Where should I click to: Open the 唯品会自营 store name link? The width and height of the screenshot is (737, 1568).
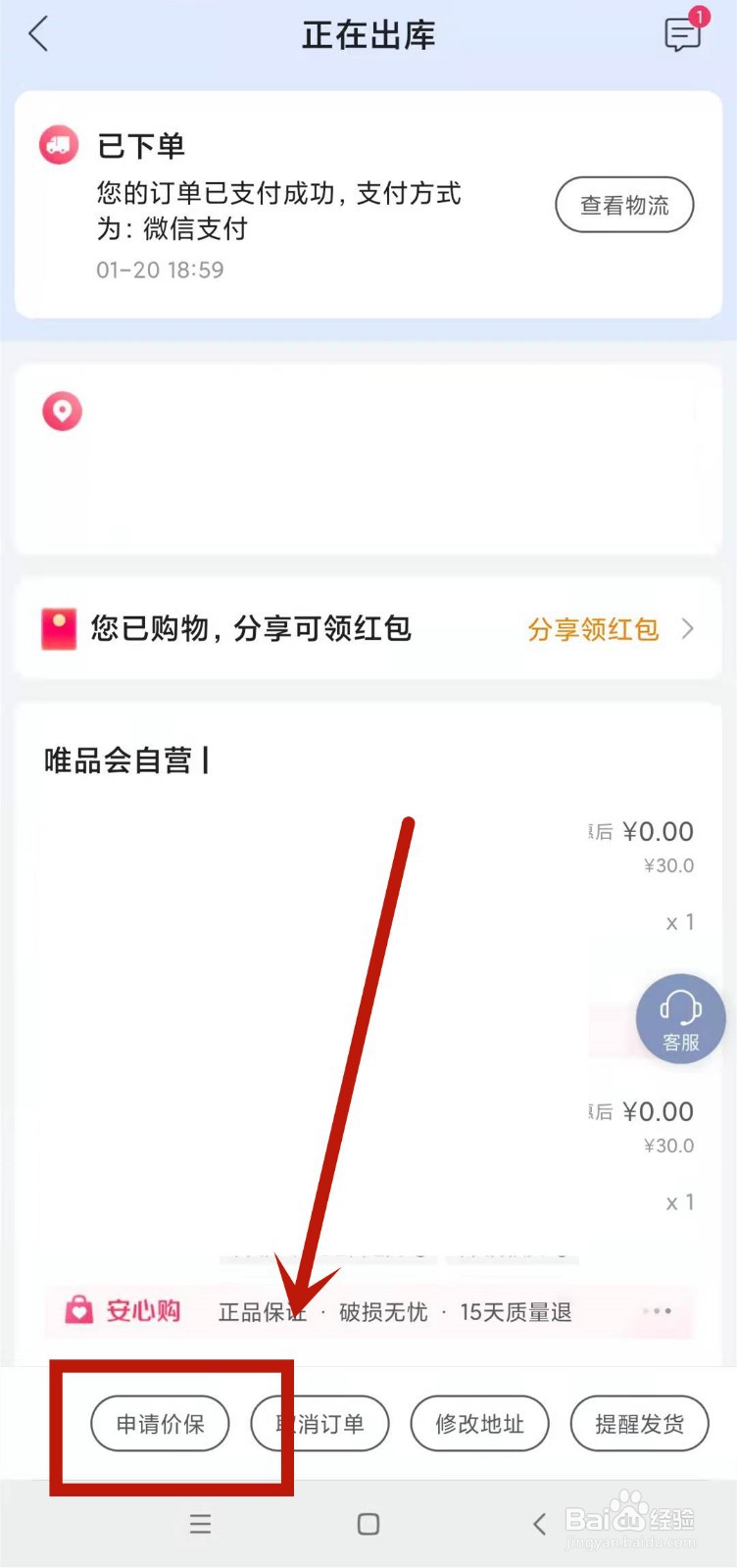point(125,760)
